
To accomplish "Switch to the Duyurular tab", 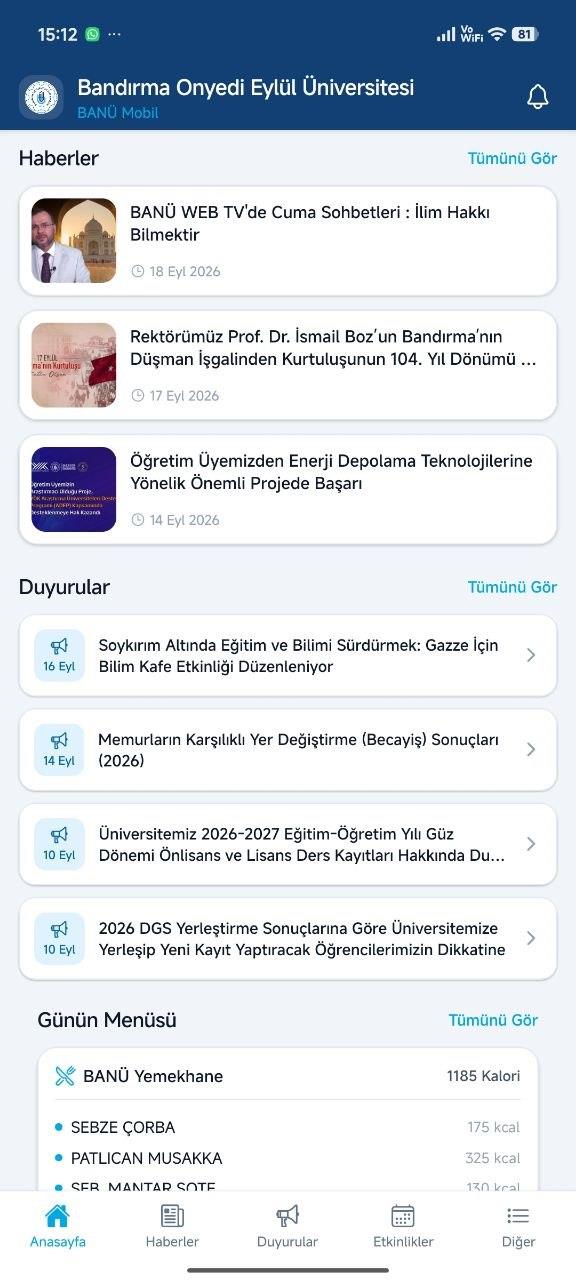I will (288, 1227).
